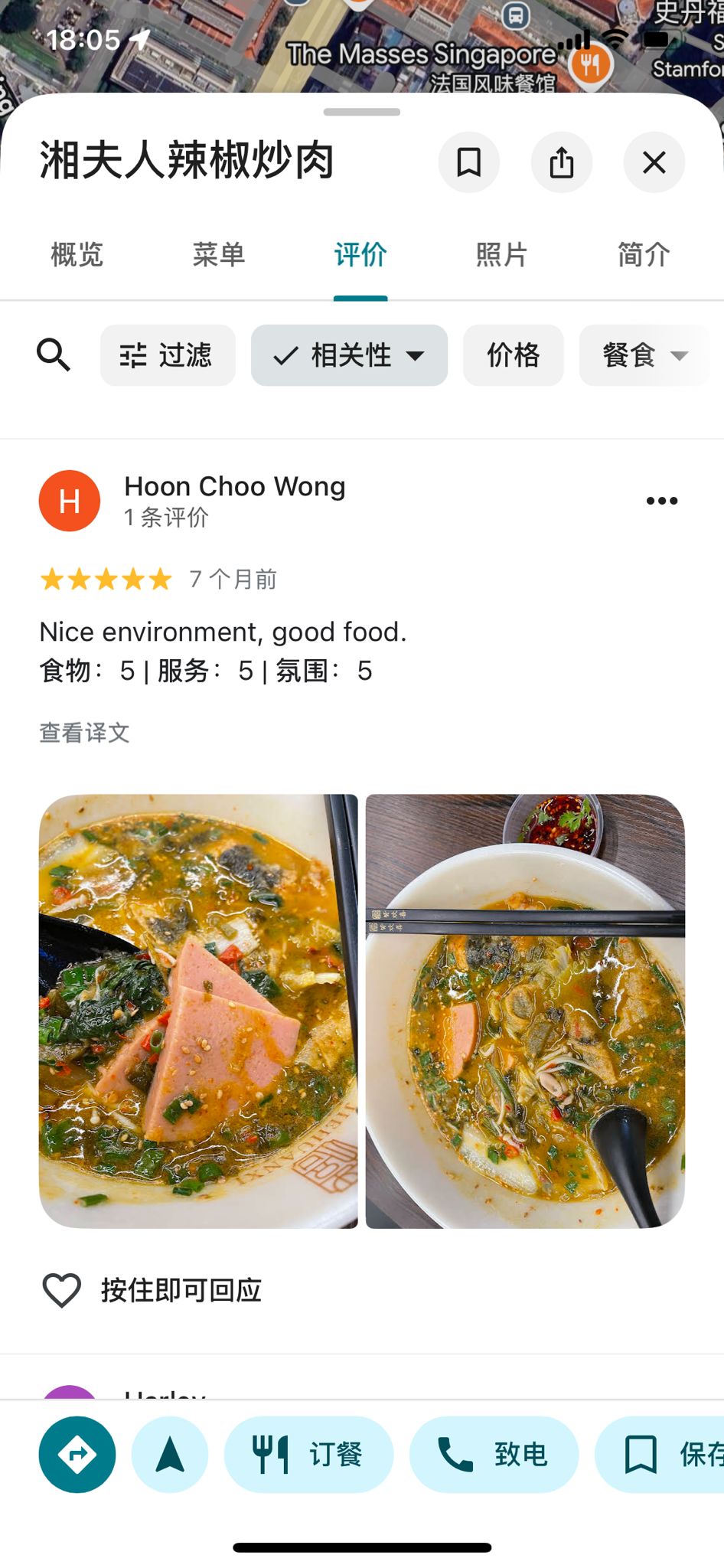
Task: Select the 价格 filter chip
Action: coord(513,355)
